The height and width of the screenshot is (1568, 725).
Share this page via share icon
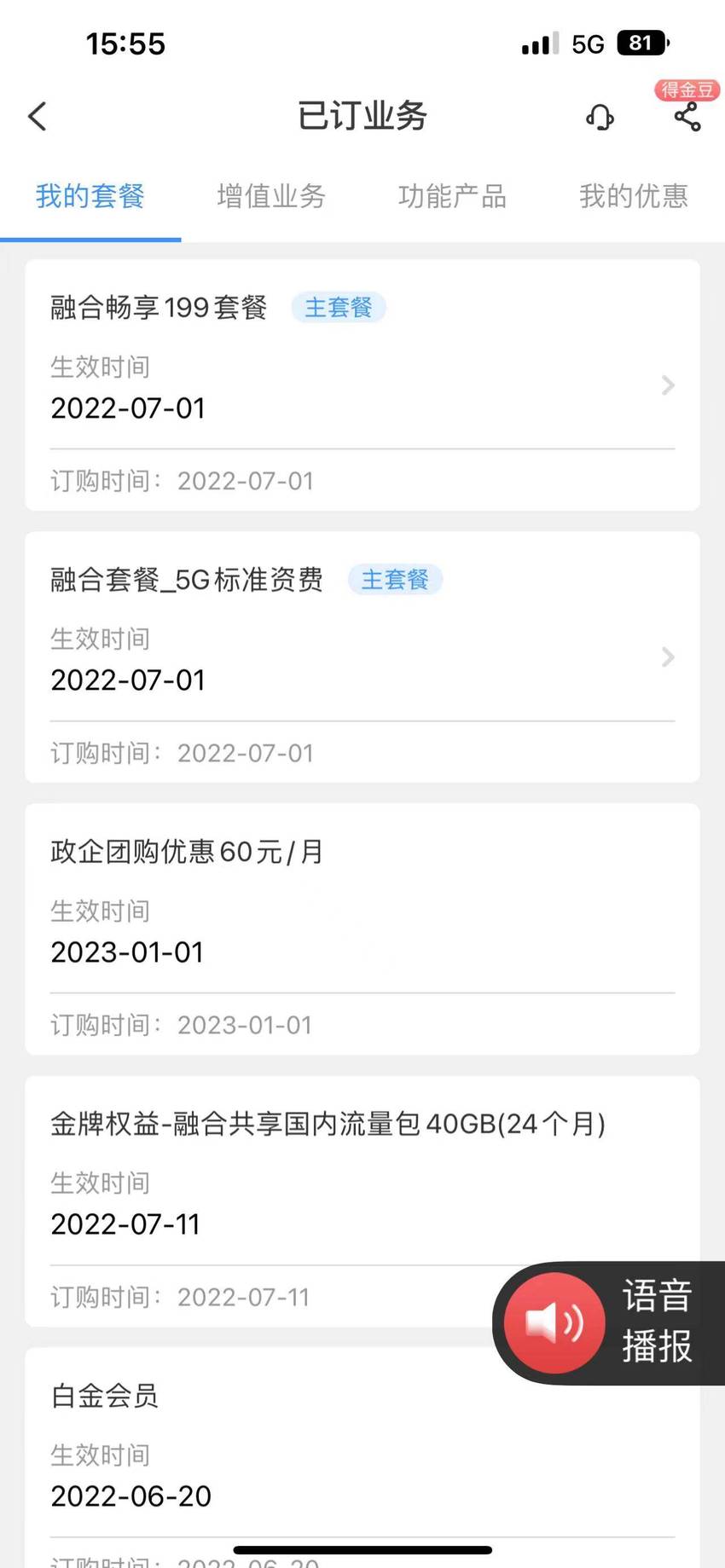687,117
